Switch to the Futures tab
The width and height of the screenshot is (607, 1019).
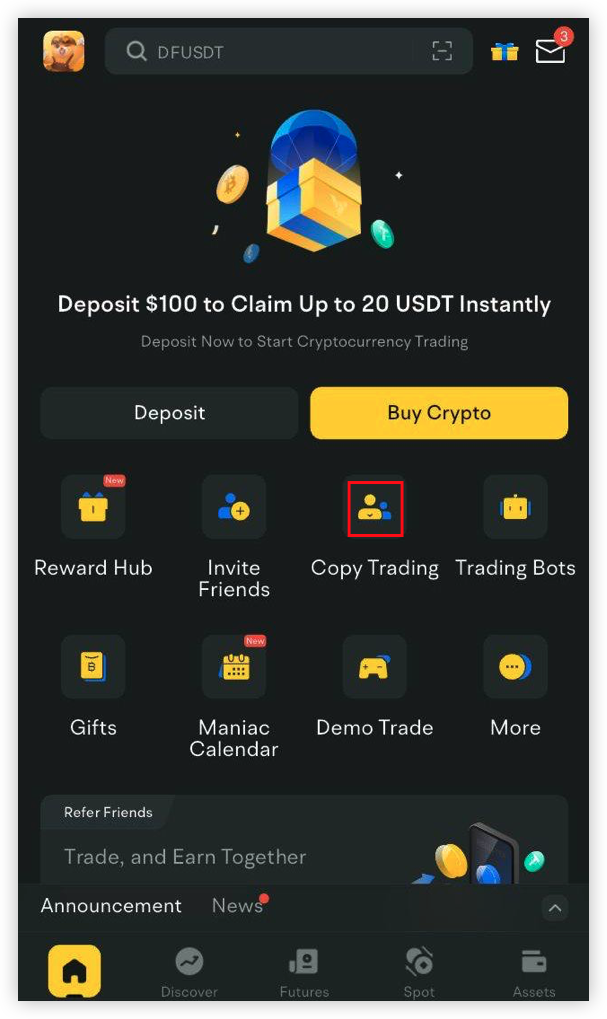click(304, 973)
